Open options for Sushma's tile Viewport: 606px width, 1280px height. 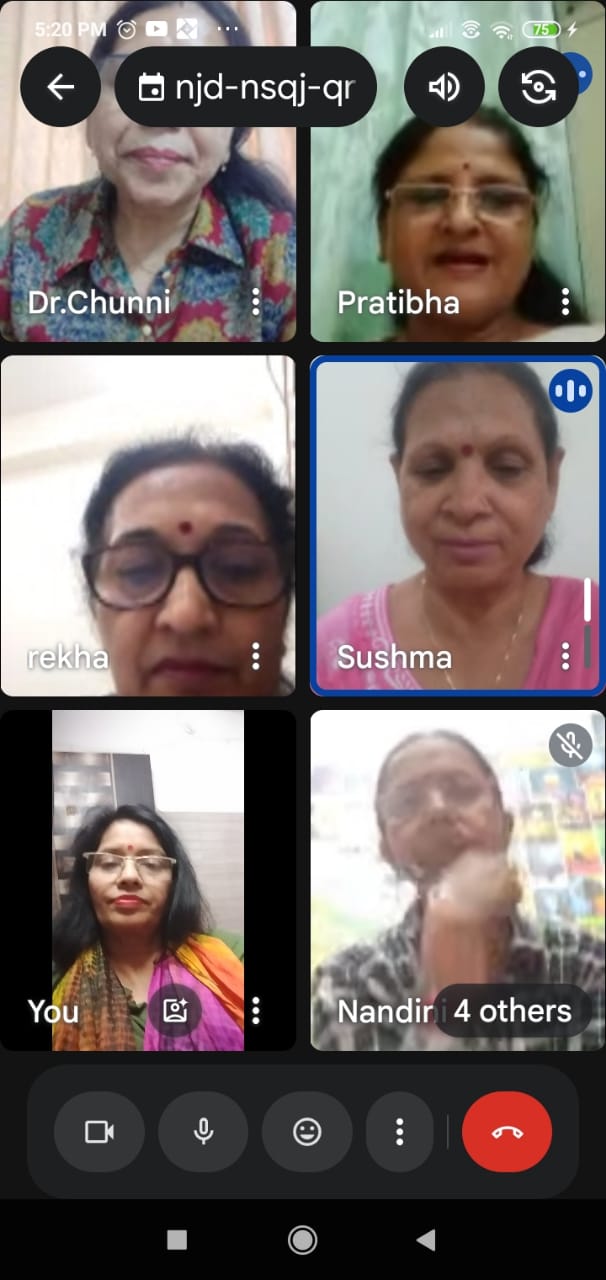coord(565,656)
